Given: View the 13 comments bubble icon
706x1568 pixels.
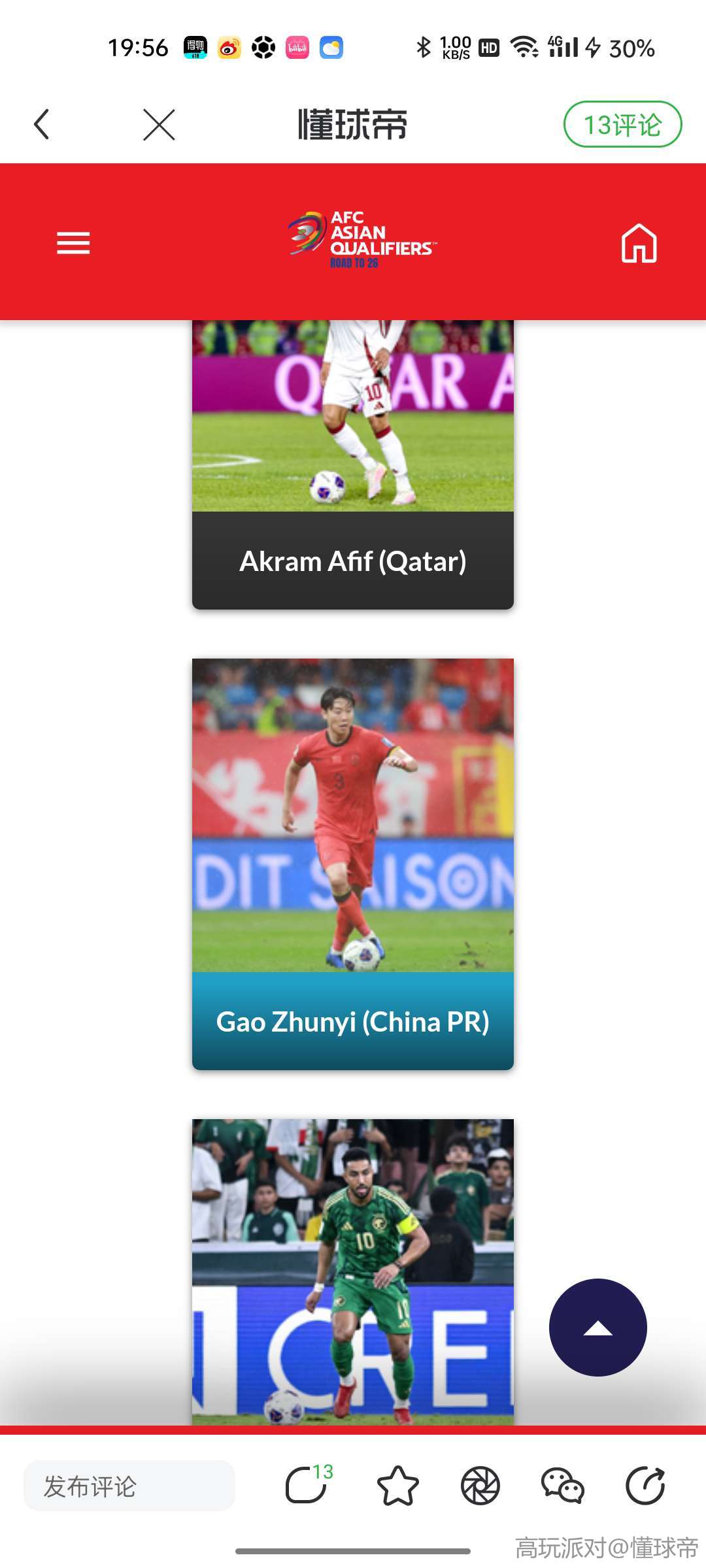Looking at the screenshot, I should [307, 1485].
